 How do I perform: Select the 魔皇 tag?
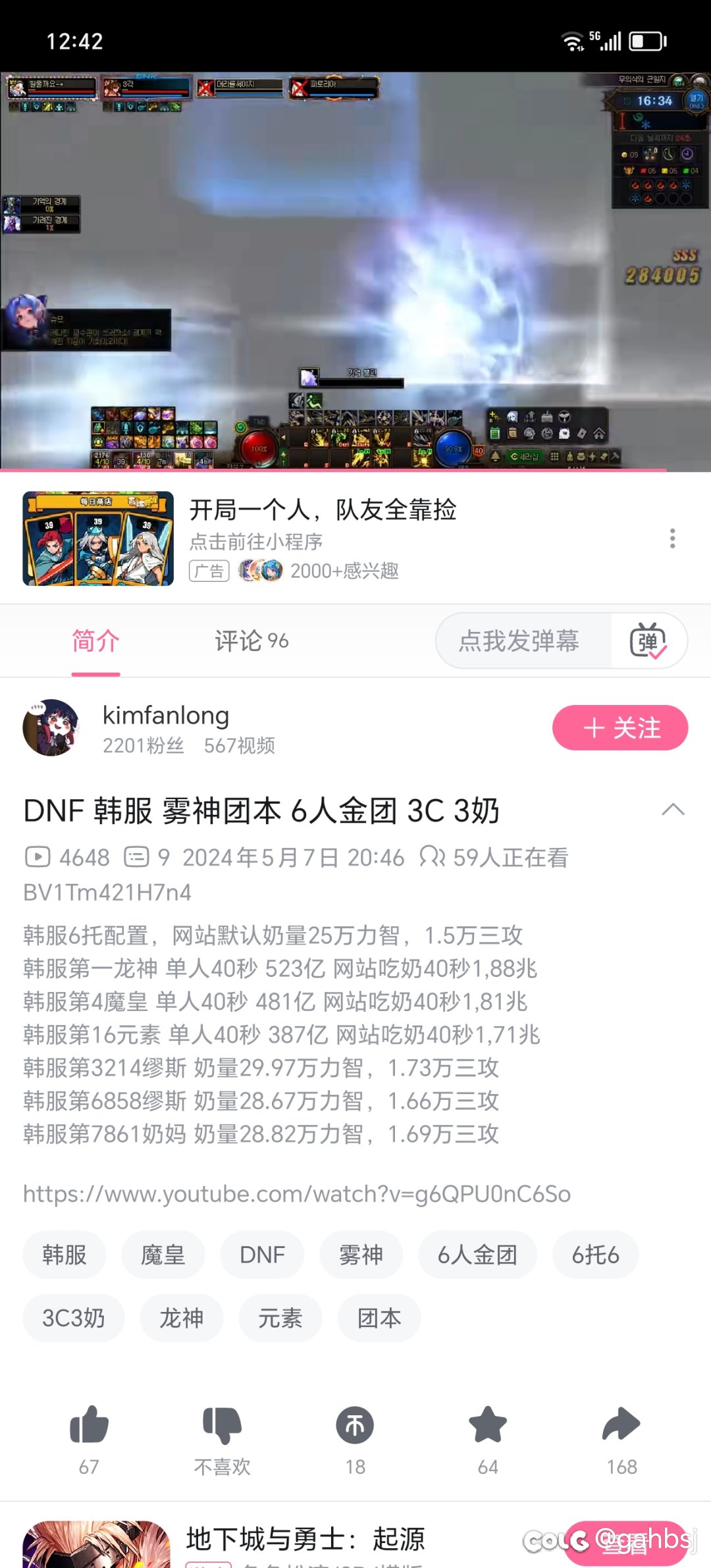(x=163, y=1254)
